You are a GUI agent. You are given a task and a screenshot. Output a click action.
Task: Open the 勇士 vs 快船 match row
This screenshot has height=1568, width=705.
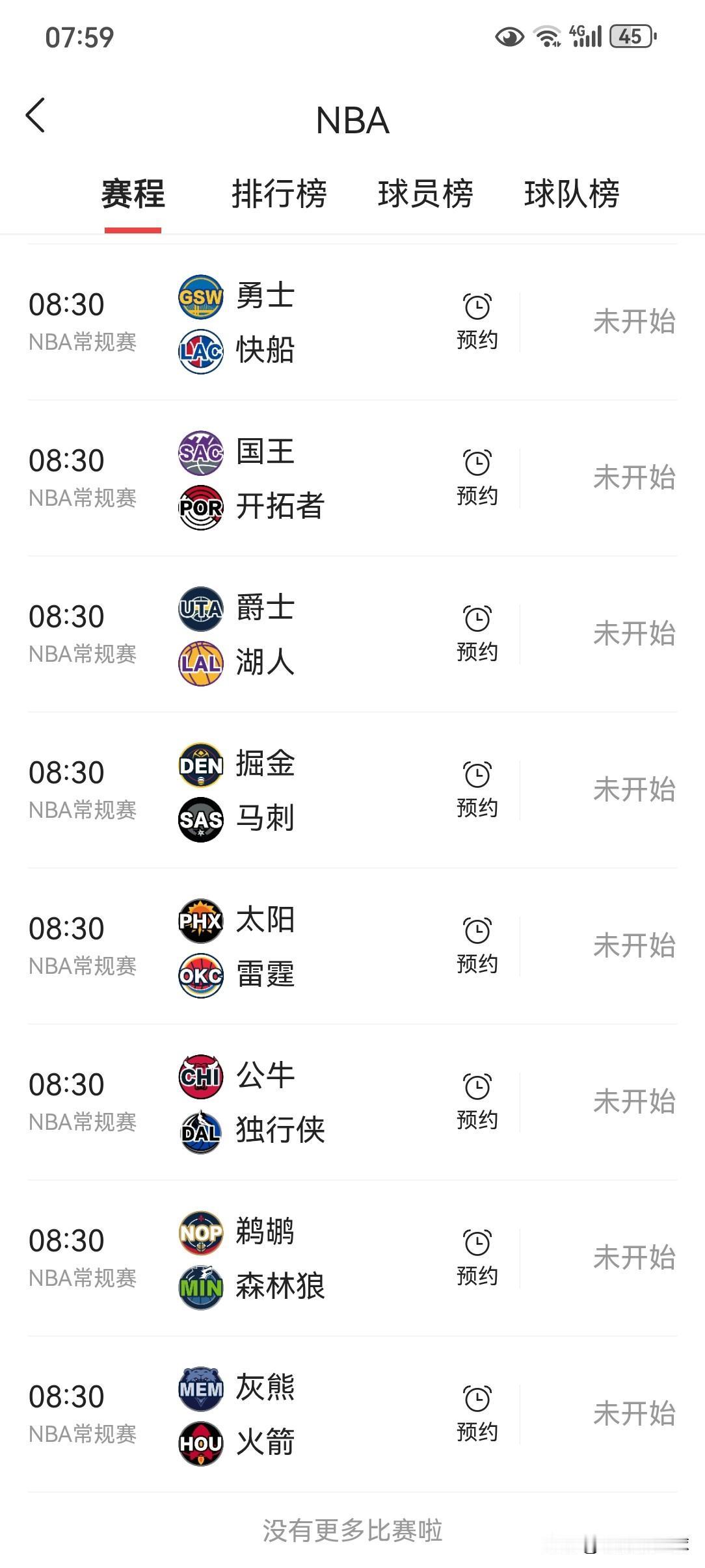(352, 322)
